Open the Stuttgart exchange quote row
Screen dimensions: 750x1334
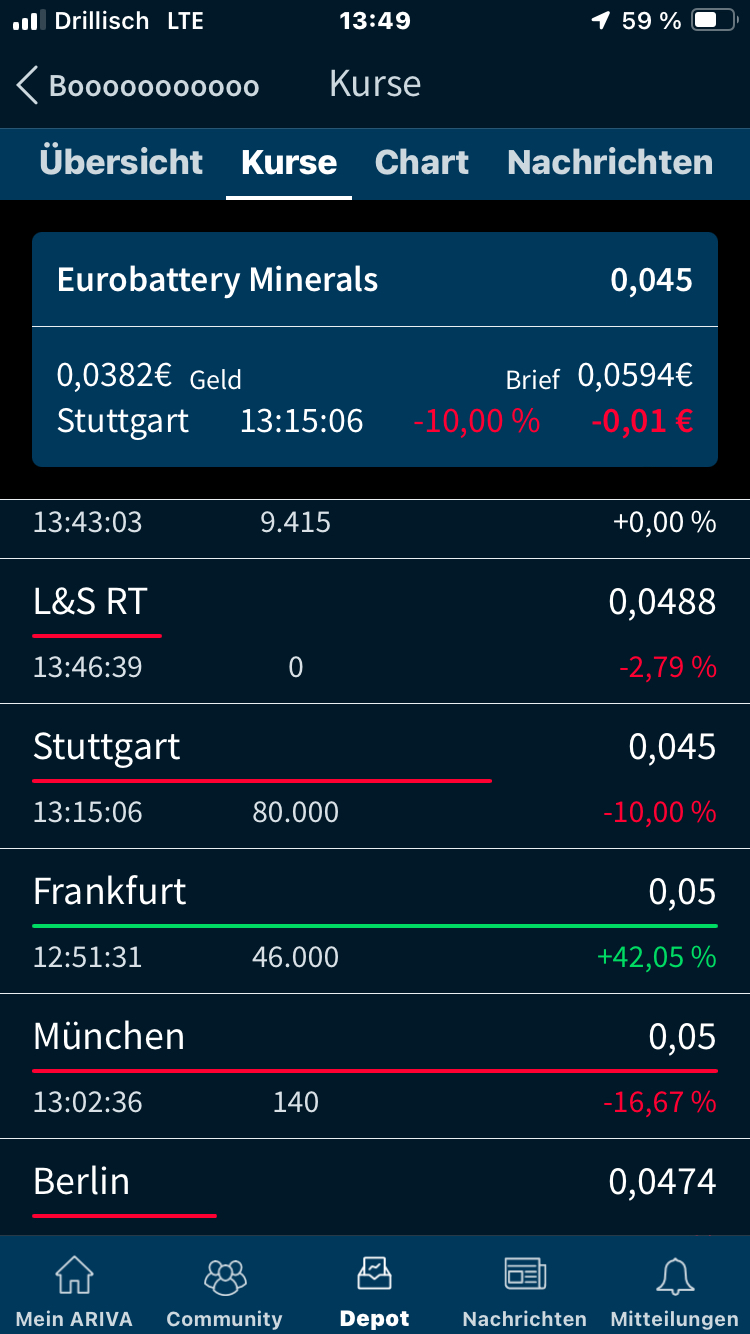(x=375, y=776)
